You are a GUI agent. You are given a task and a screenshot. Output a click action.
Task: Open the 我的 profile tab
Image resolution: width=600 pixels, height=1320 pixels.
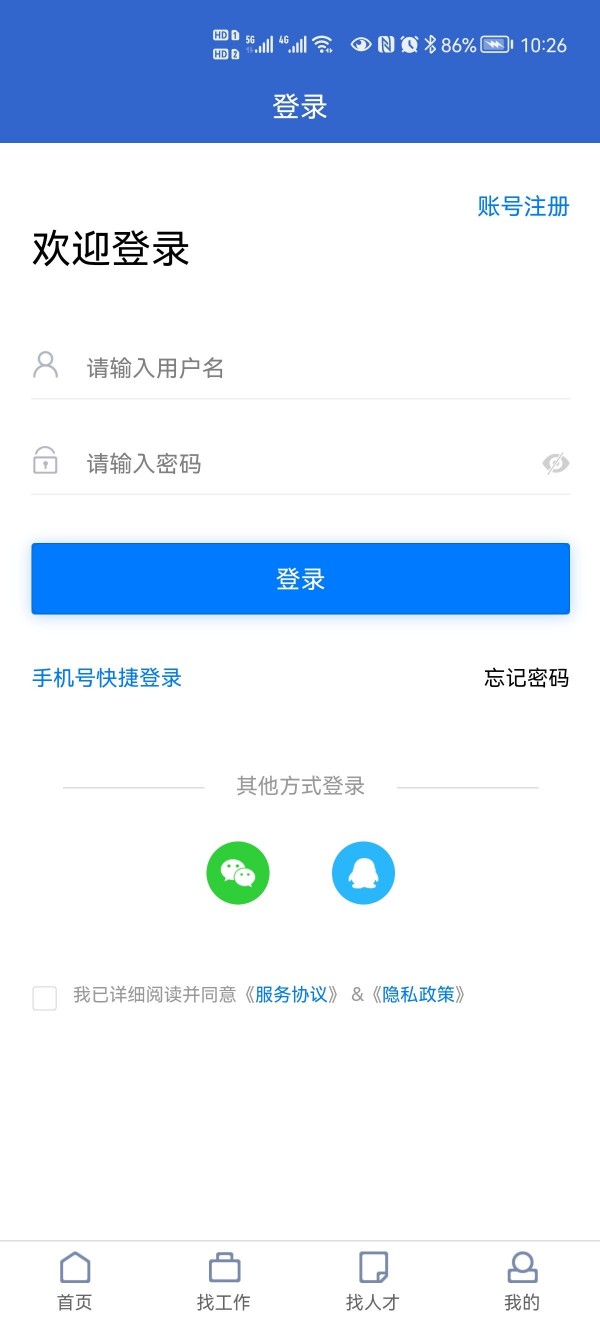click(x=522, y=1280)
